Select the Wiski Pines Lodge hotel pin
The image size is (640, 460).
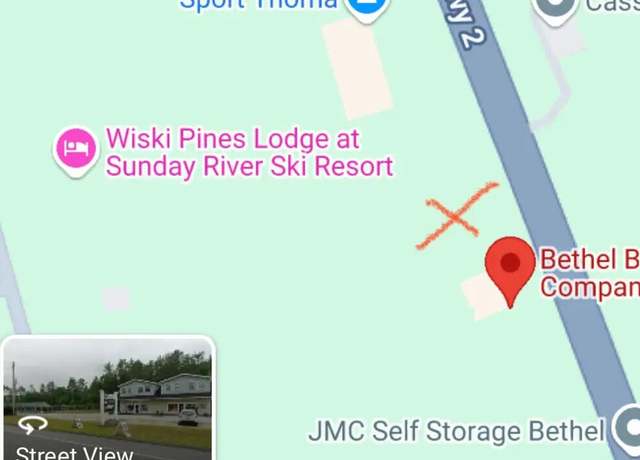point(76,150)
